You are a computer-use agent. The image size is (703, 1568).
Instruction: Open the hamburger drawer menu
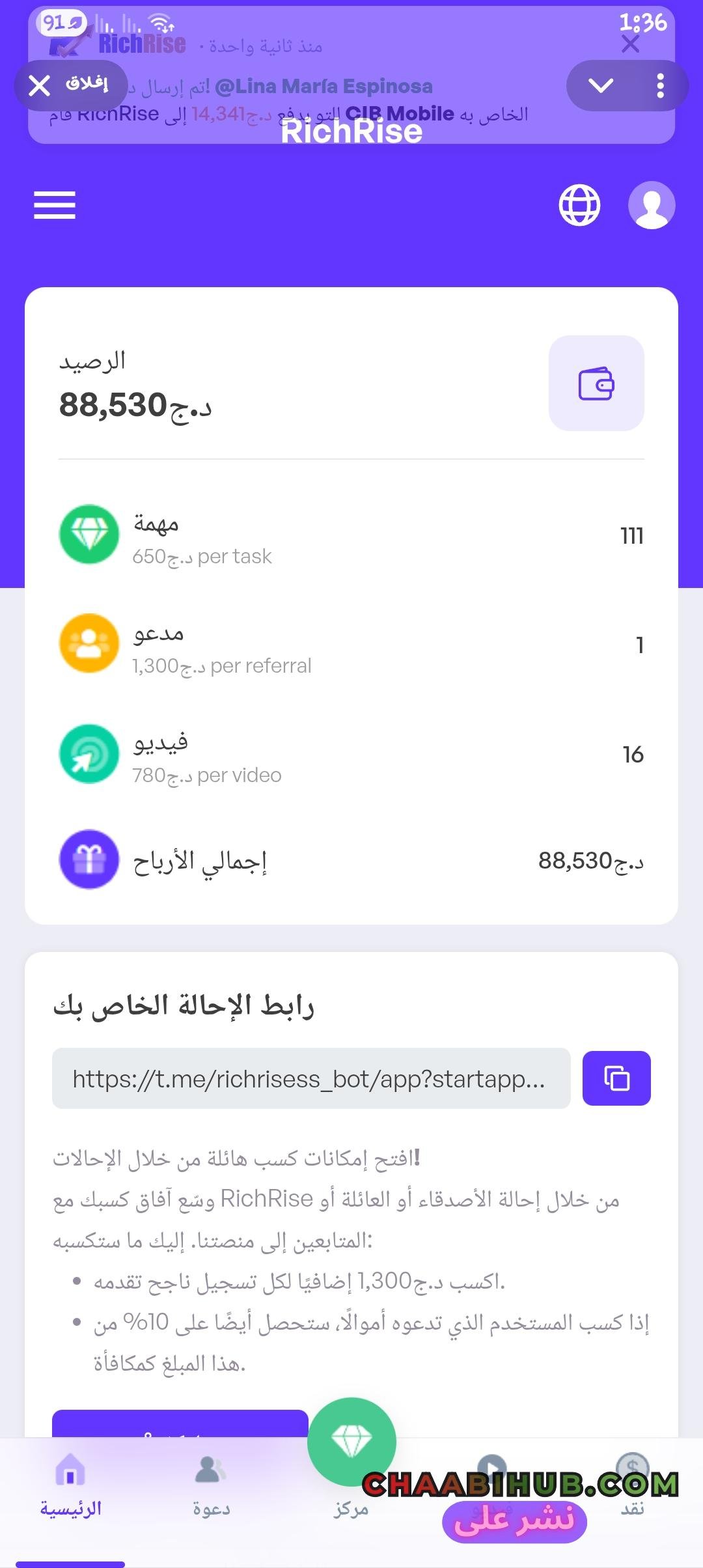coord(55,205)
